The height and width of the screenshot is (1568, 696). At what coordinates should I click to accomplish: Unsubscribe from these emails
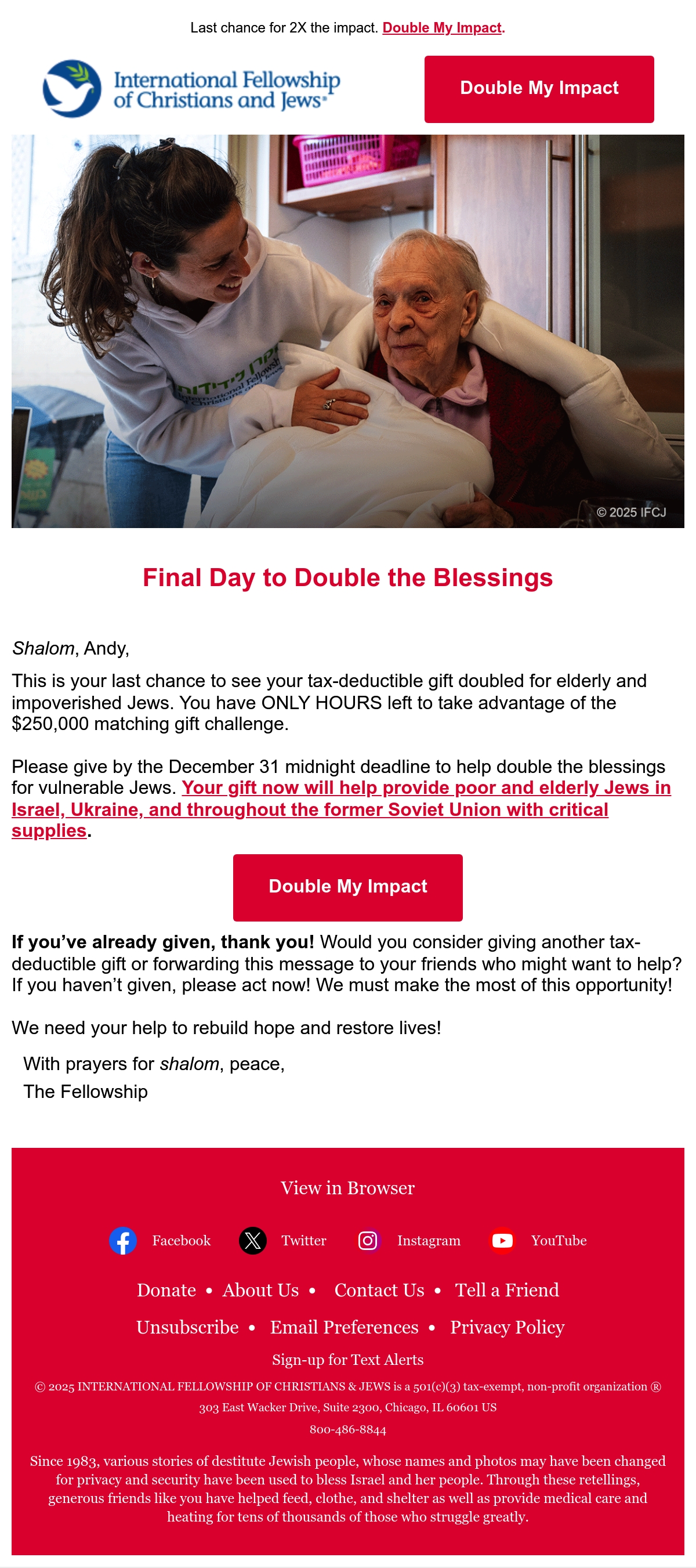tap(187, 1327)
